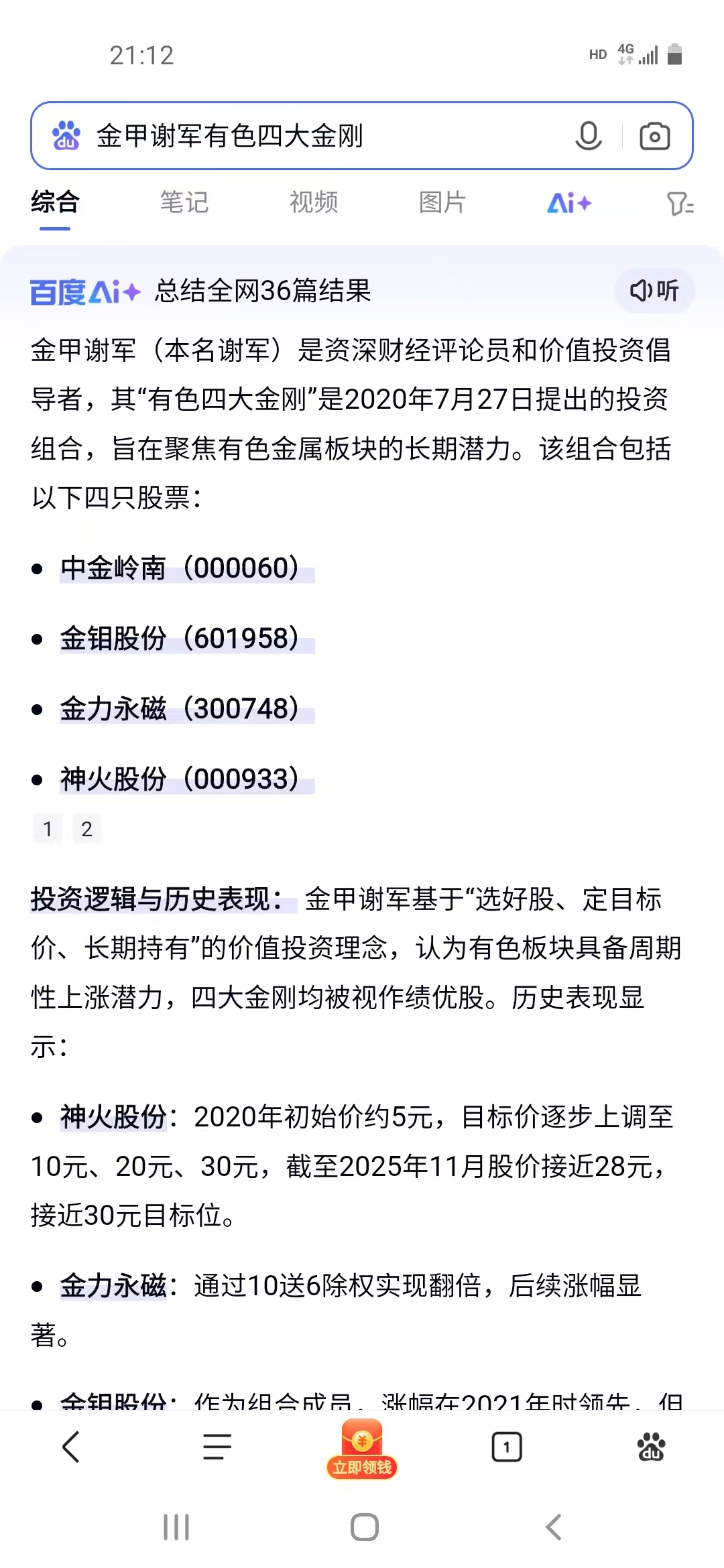Open the tab switcher showing 1
724x1568 pixels.
click(x=506, y=1447)
